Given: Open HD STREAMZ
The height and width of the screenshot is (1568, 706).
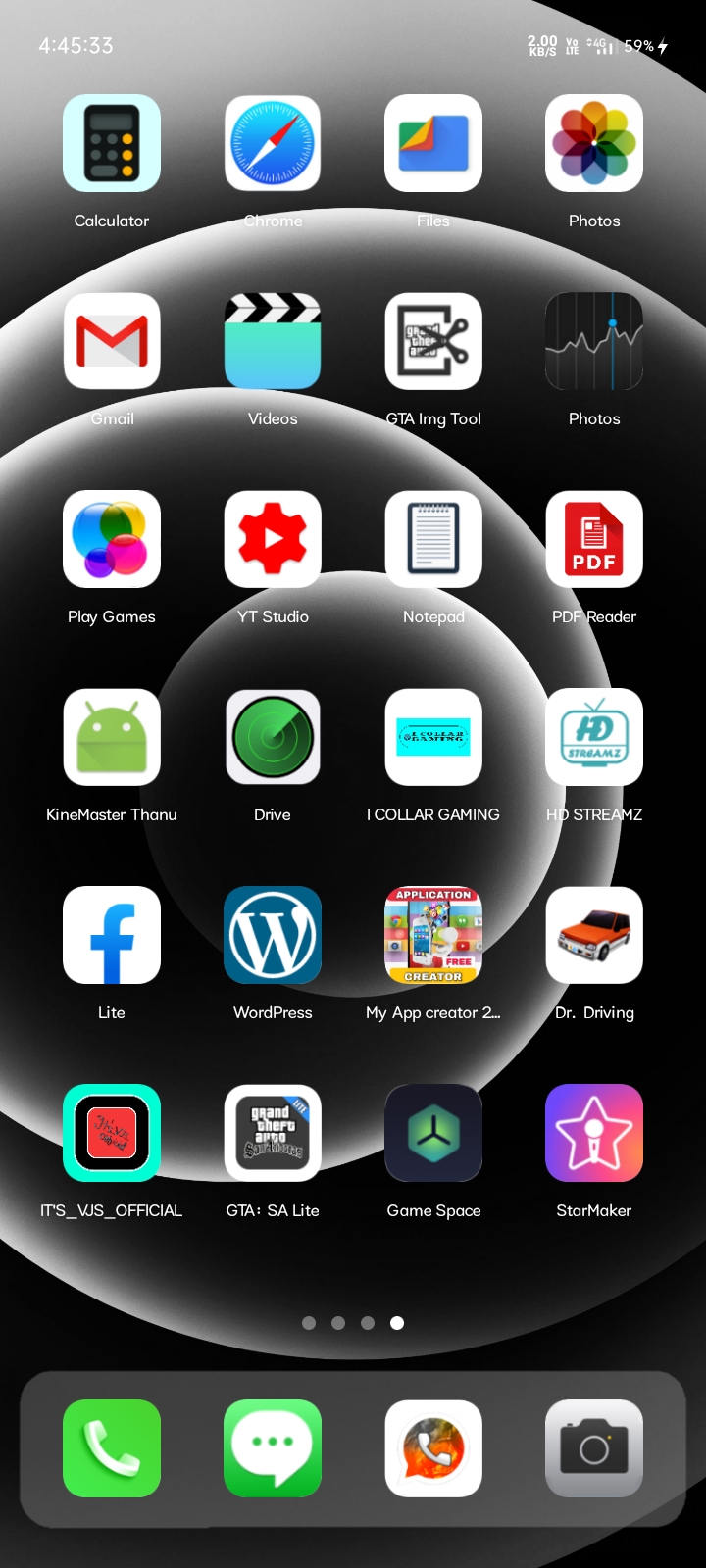Looking at the screenshot, I should [x=594, y=737].
